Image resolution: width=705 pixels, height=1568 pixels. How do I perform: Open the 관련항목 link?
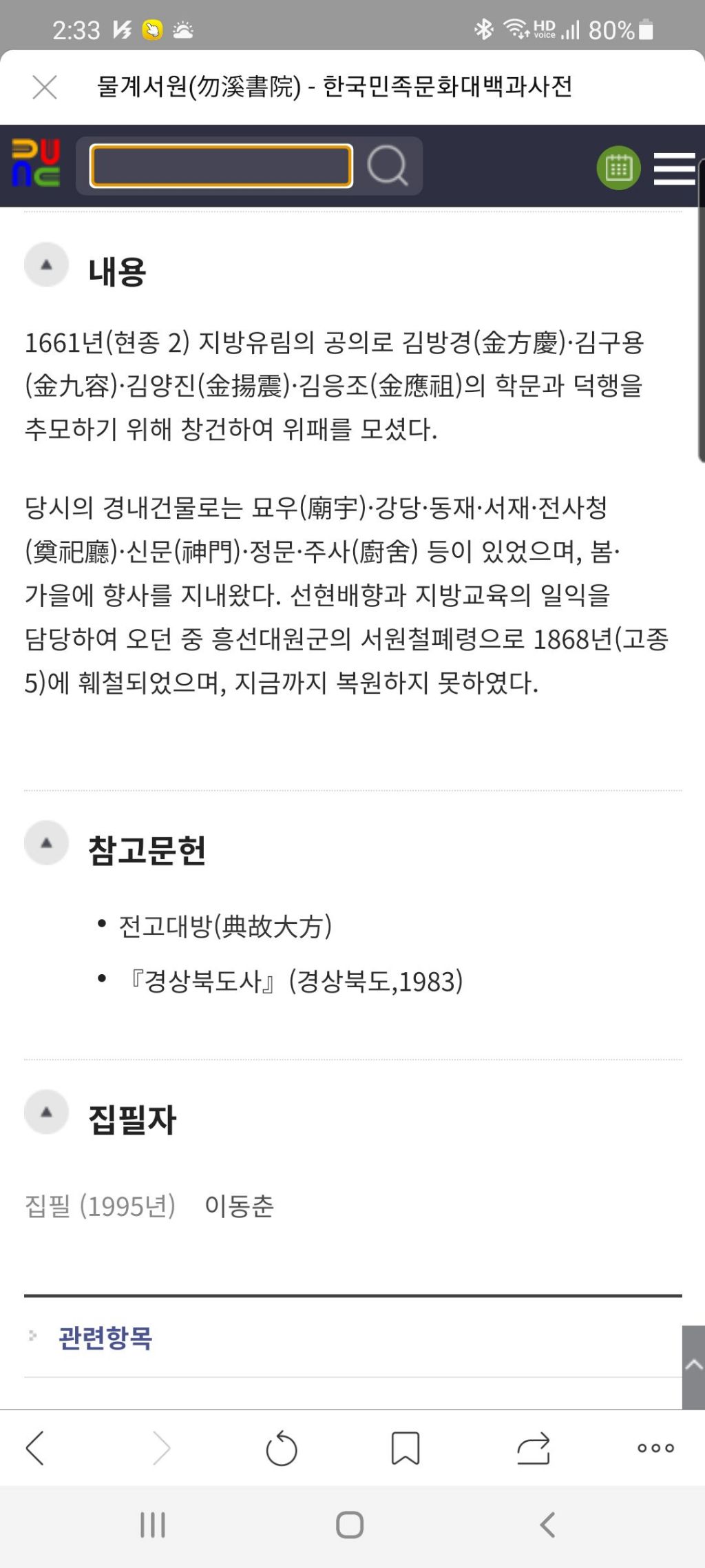tap(105, 1338)
